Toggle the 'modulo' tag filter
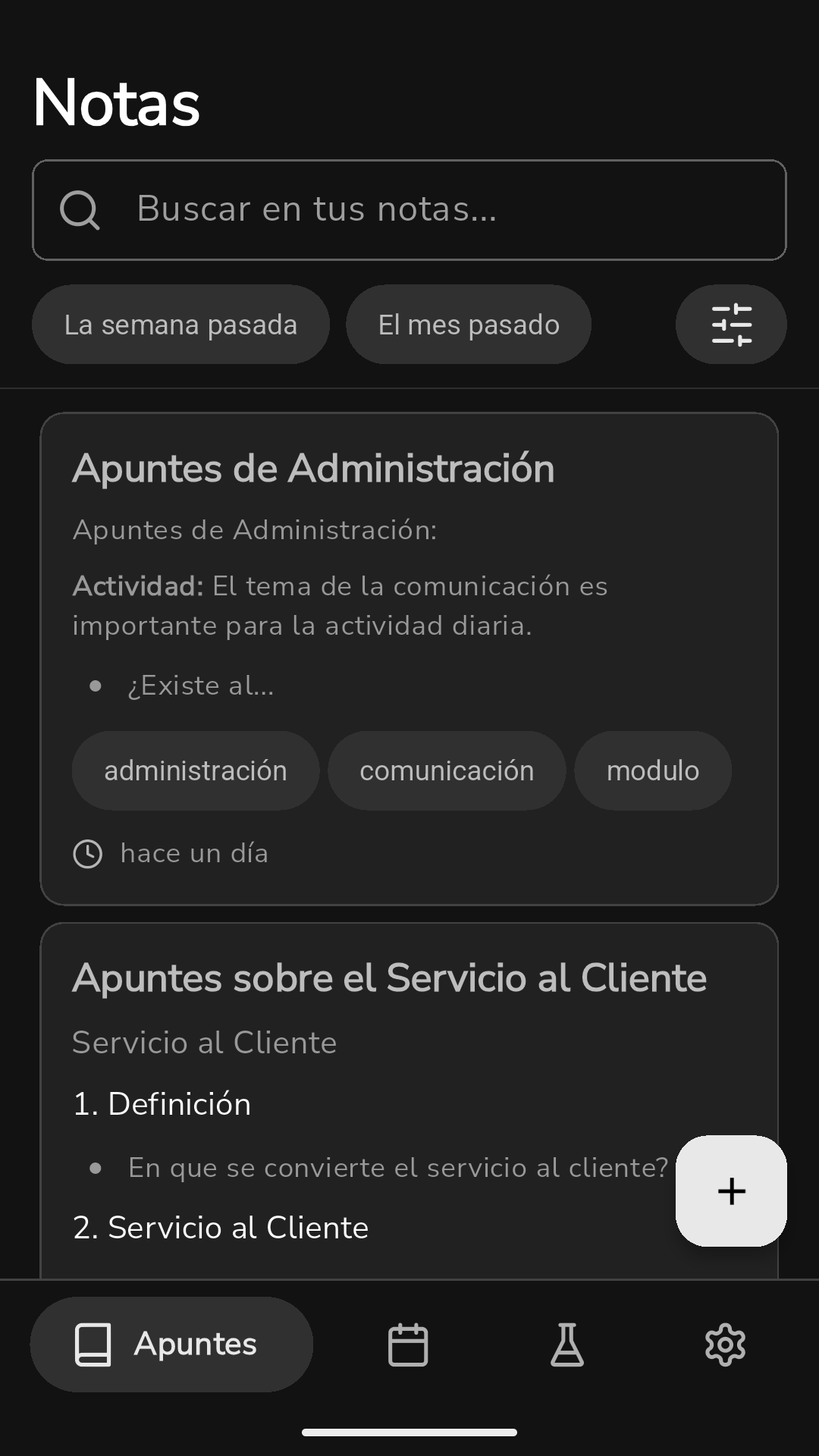This screenshot has height=1456, width=819. pos(652,770)
